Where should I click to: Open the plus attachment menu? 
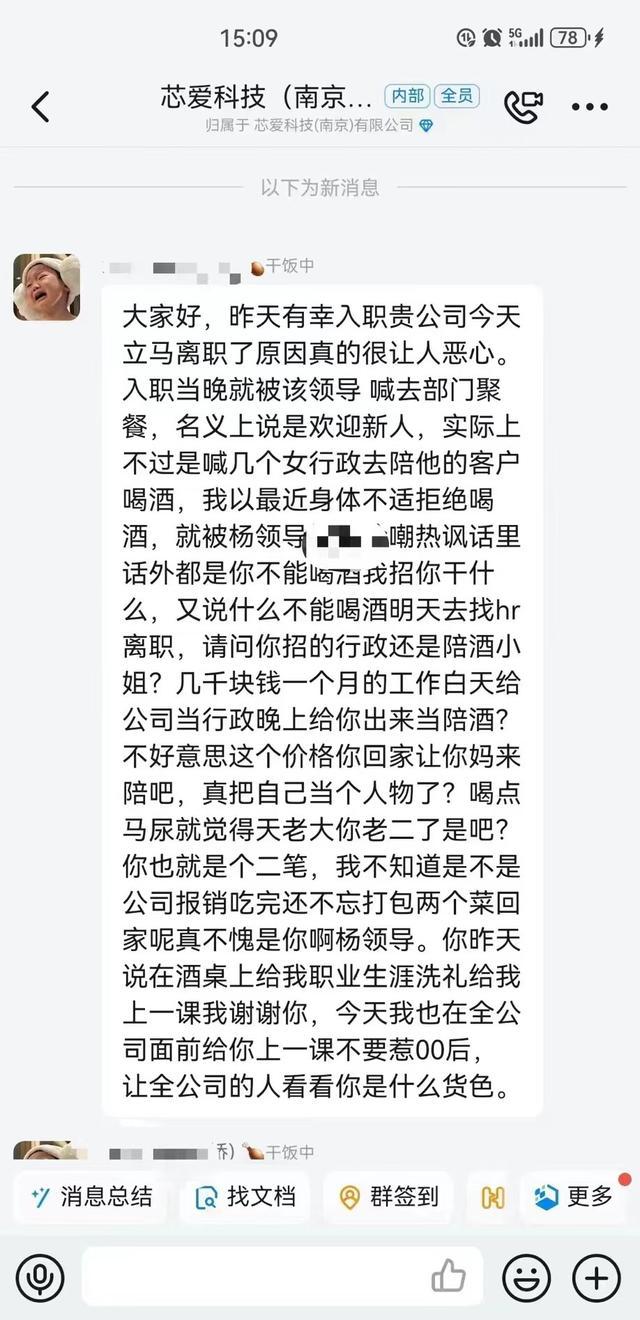pos(596,1277)
